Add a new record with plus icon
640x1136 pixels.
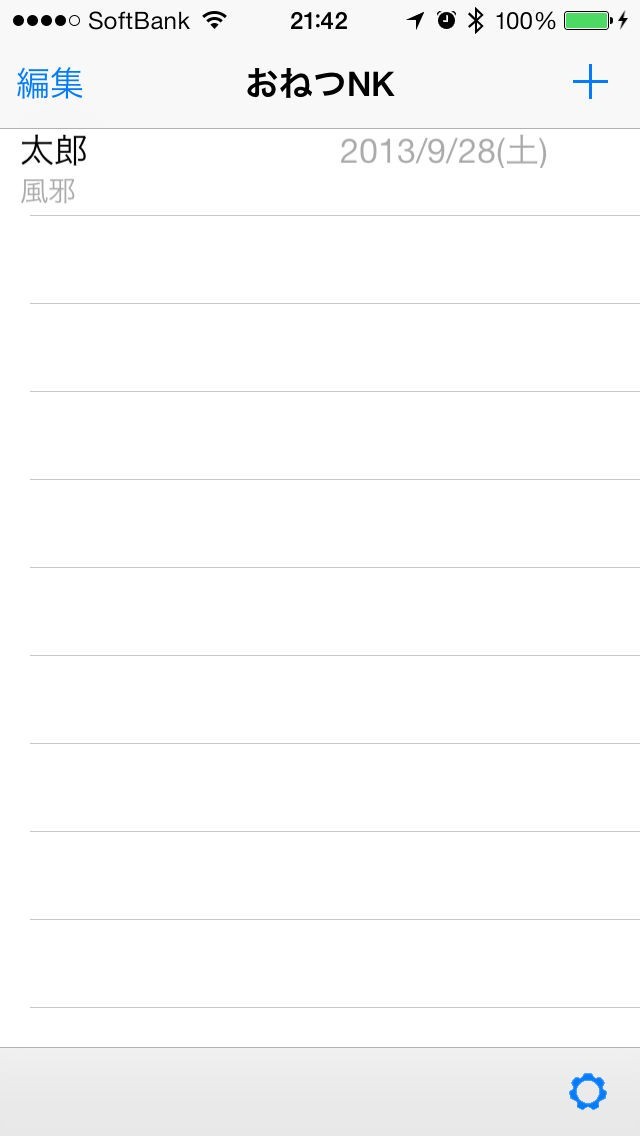tap(590, 83)
